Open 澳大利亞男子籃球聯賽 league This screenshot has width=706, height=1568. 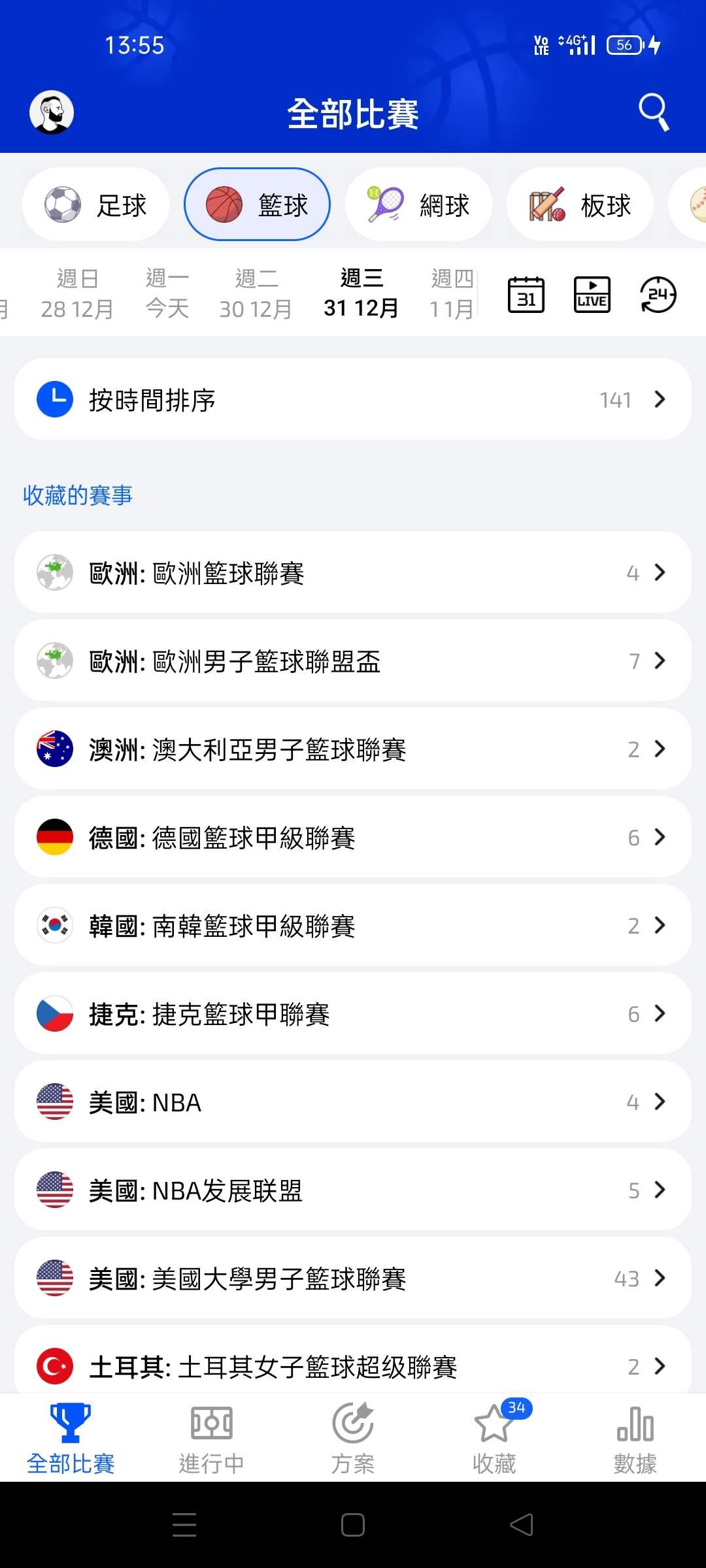(x=353, y=749)
